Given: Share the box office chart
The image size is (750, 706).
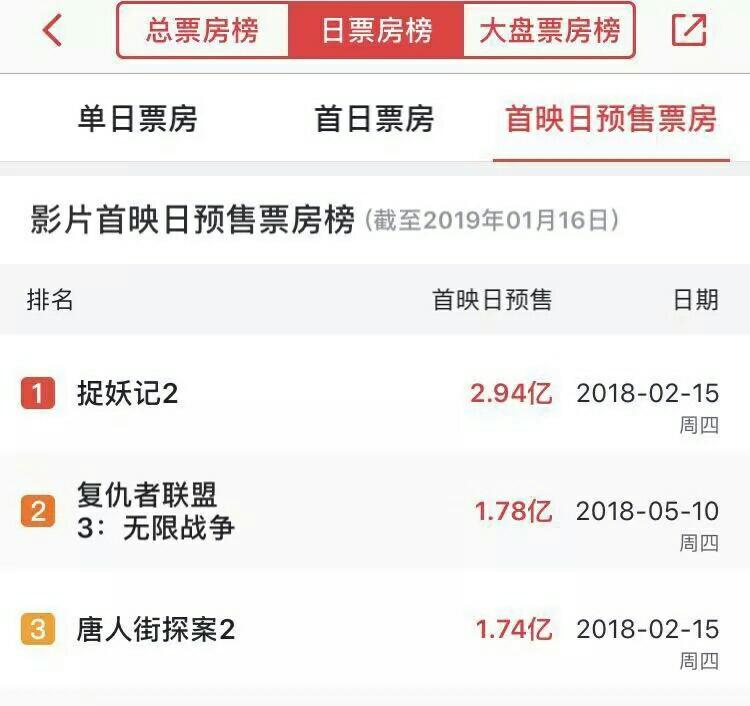Looking at the screenshot, I should [x=688, y=30].
